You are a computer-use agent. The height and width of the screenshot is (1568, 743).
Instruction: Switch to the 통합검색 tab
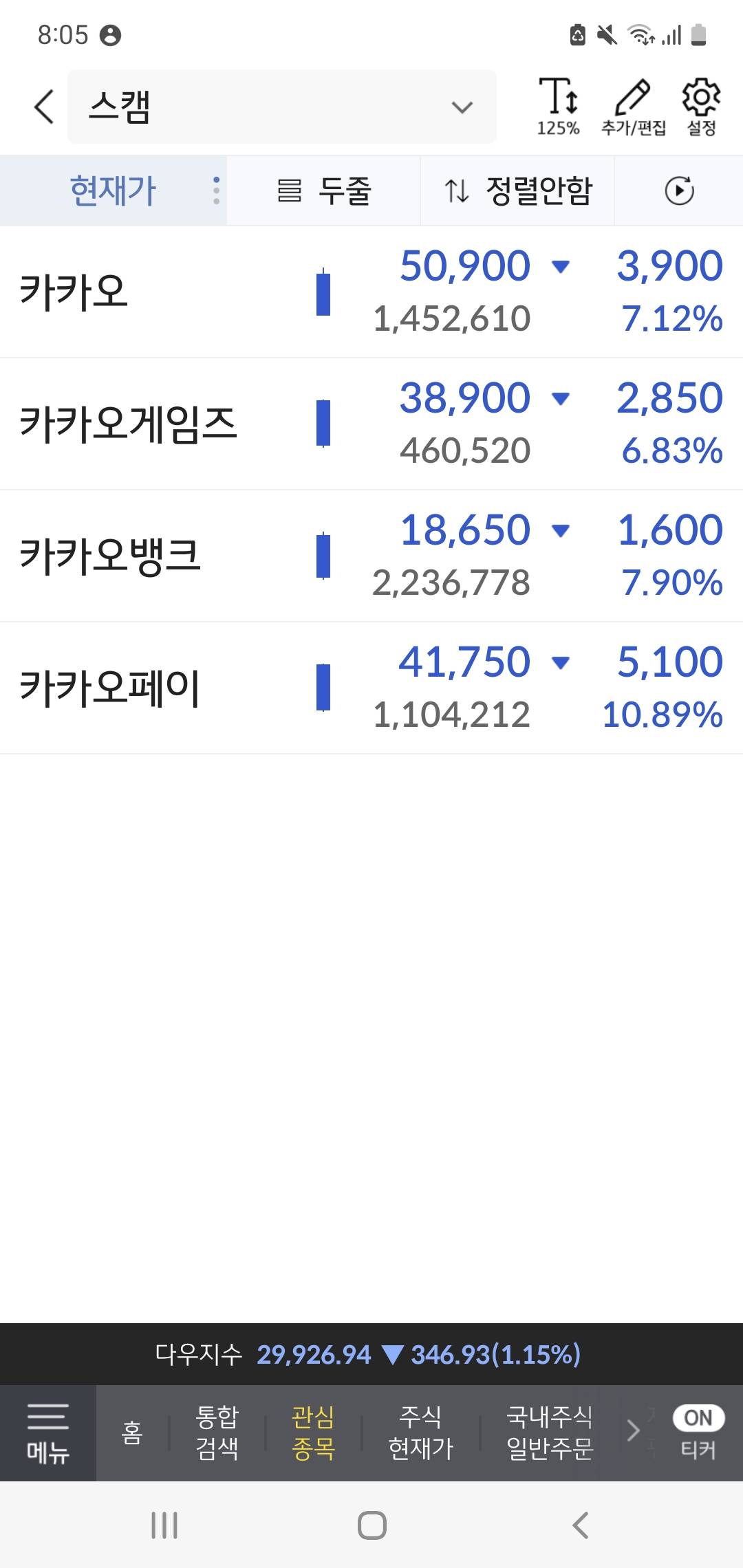(x=217, y=1433)
